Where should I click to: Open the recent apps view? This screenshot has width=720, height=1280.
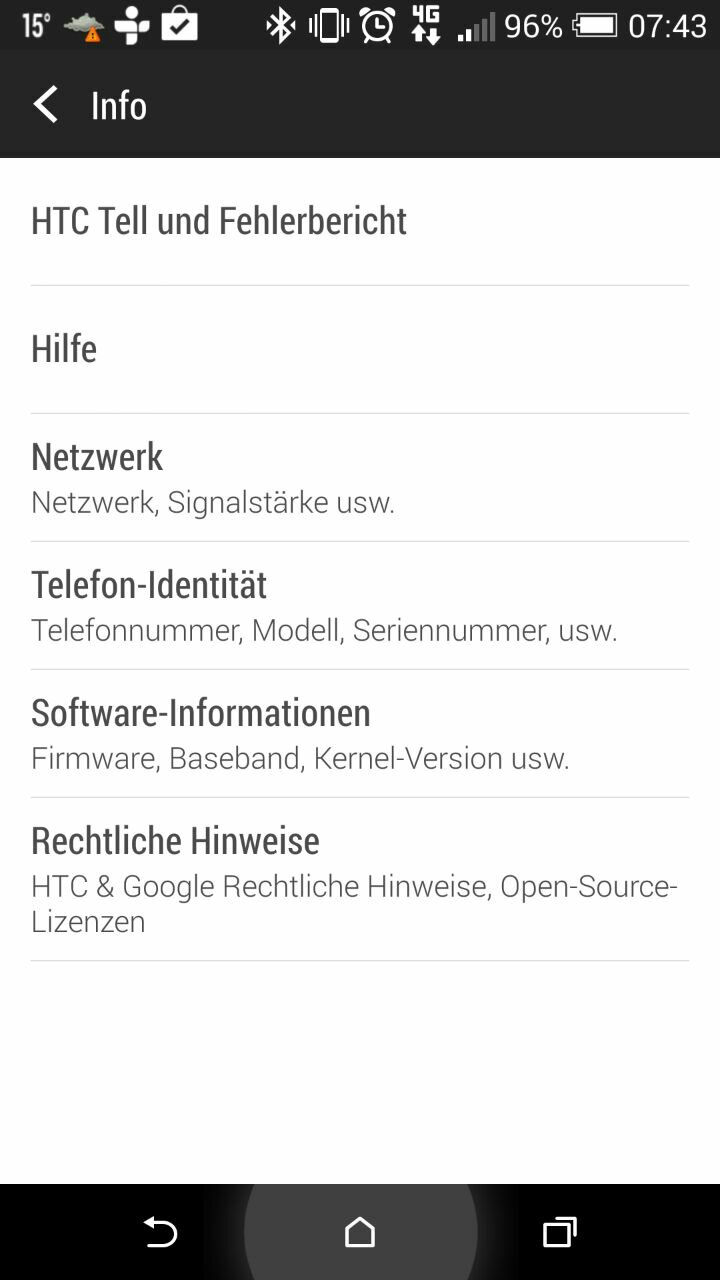tap(560, 1233)
